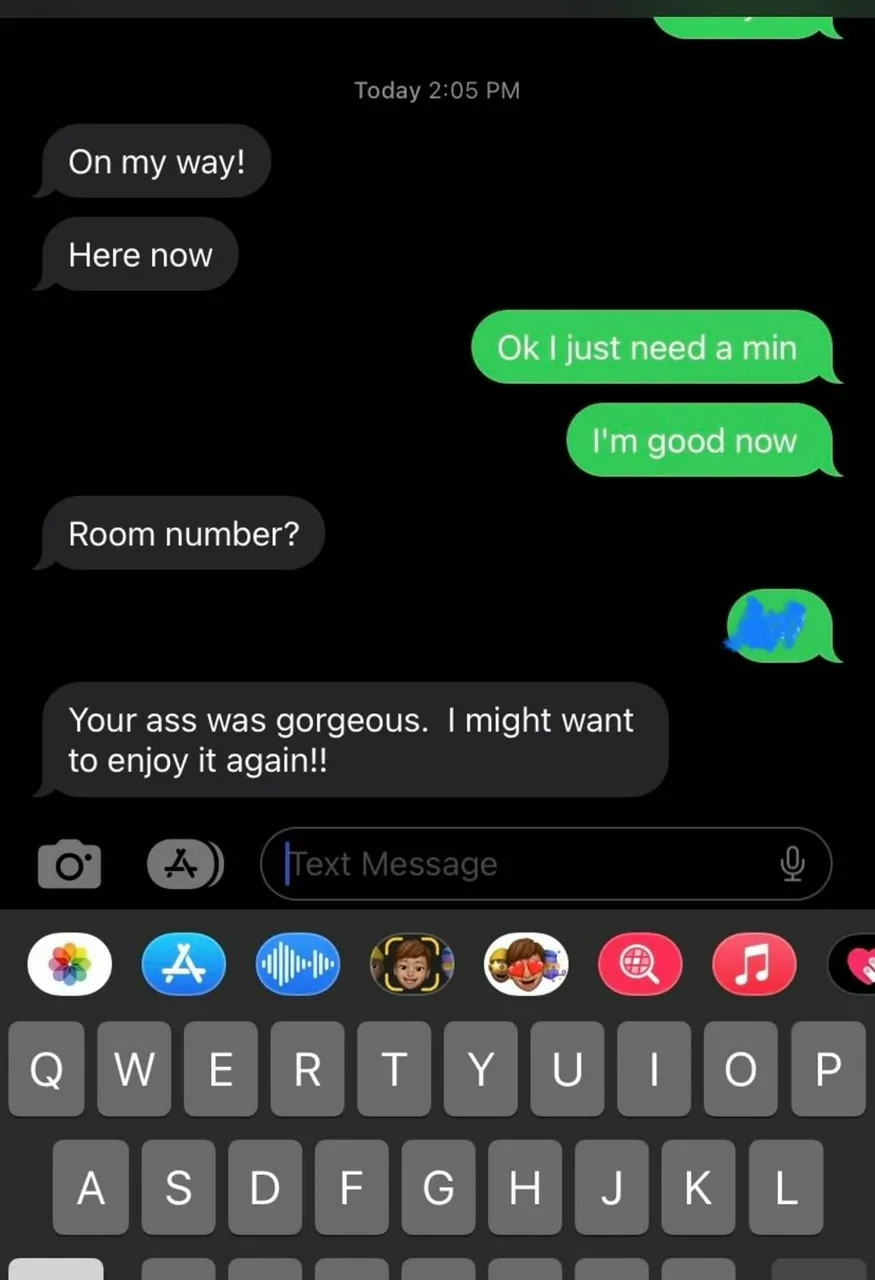Open the camera from the message bar
The width and height of the screenshot is (875, 1280).
[69, 865]
